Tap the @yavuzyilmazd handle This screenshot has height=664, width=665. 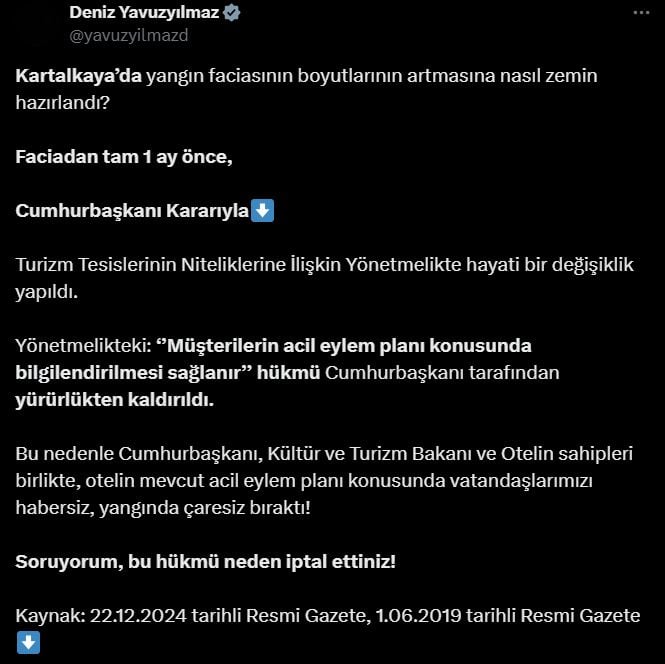click(x=128, y=35)
